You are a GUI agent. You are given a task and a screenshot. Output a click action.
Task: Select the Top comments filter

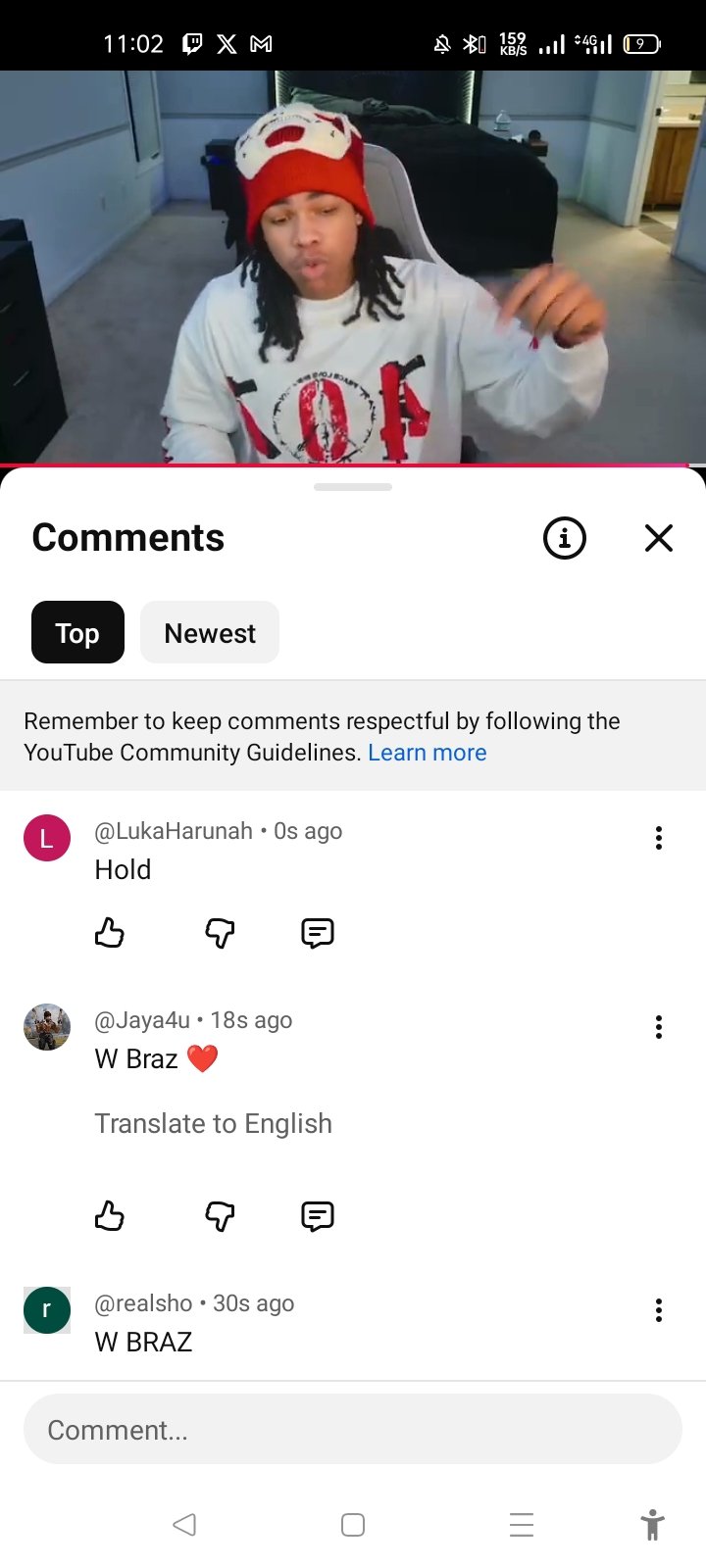77,633
